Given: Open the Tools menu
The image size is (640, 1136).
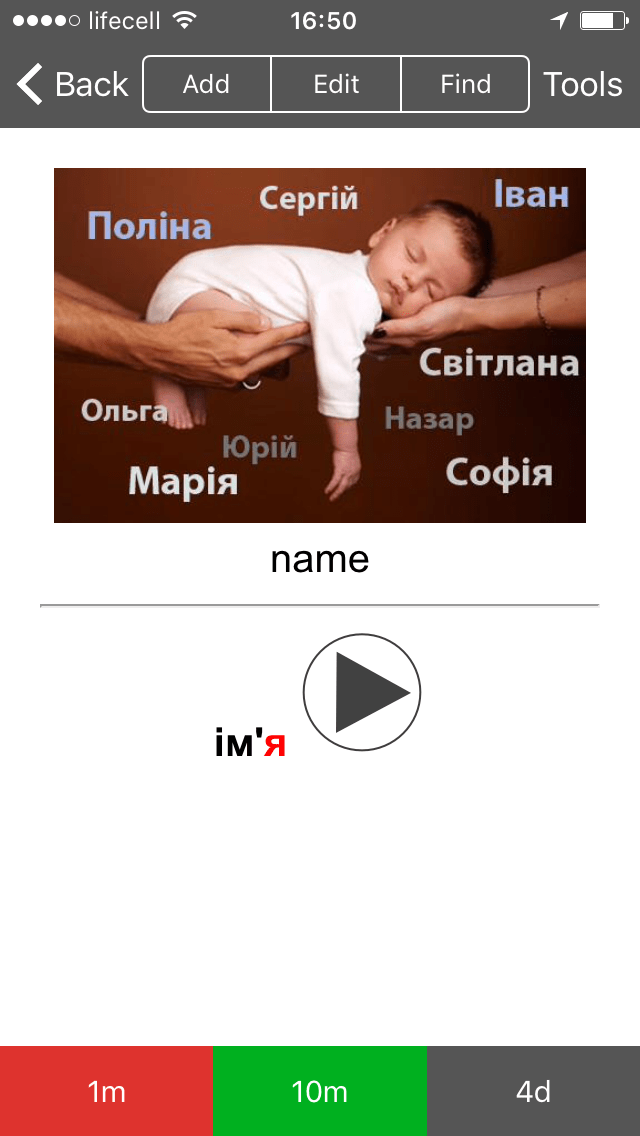Looking at the screenshot, I should [583, 85].
